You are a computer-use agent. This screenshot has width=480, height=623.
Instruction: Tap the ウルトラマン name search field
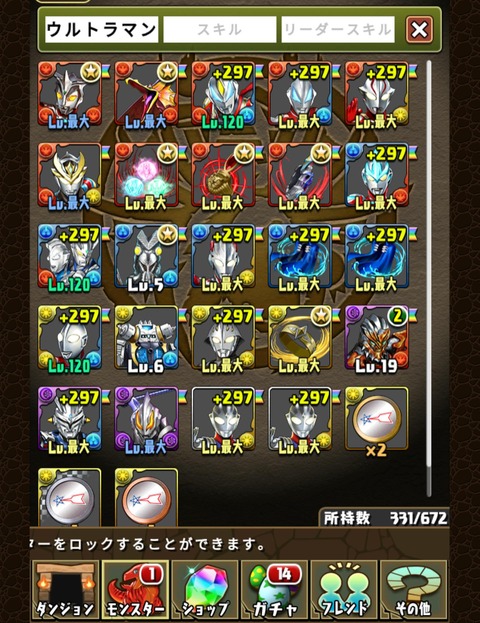tap(102, 29)
